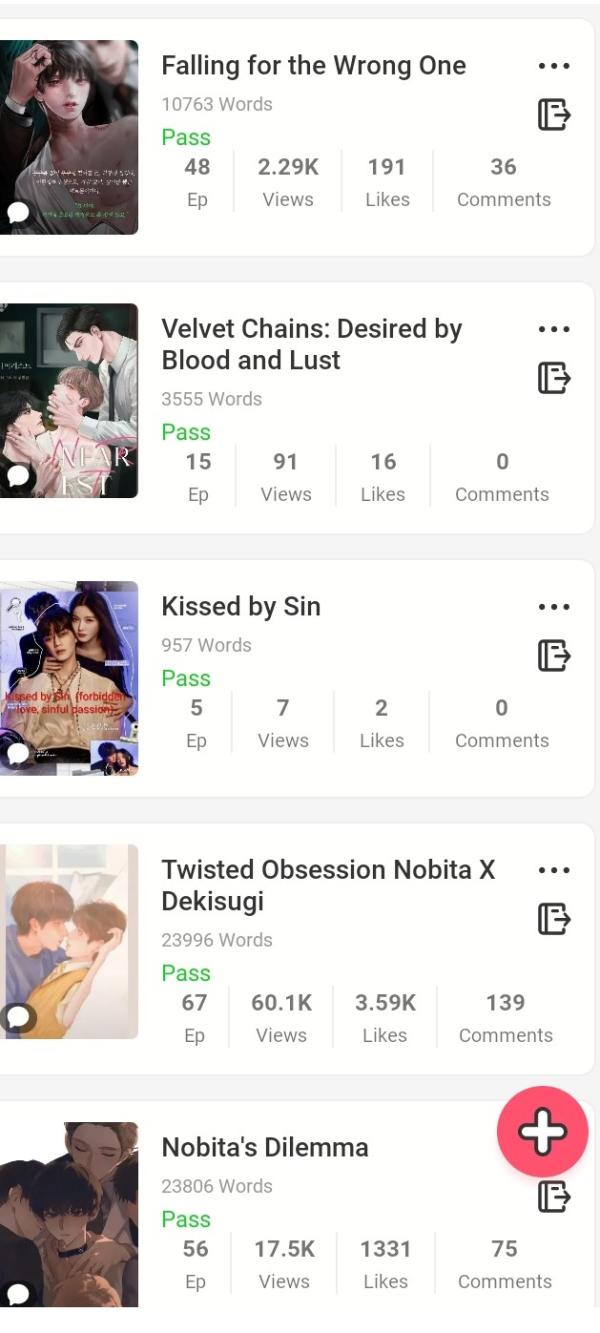This screenshot has height=1333, width=600.
Task: Tap export icon for Twisted Obsession story
Action: tap(553, 918)
